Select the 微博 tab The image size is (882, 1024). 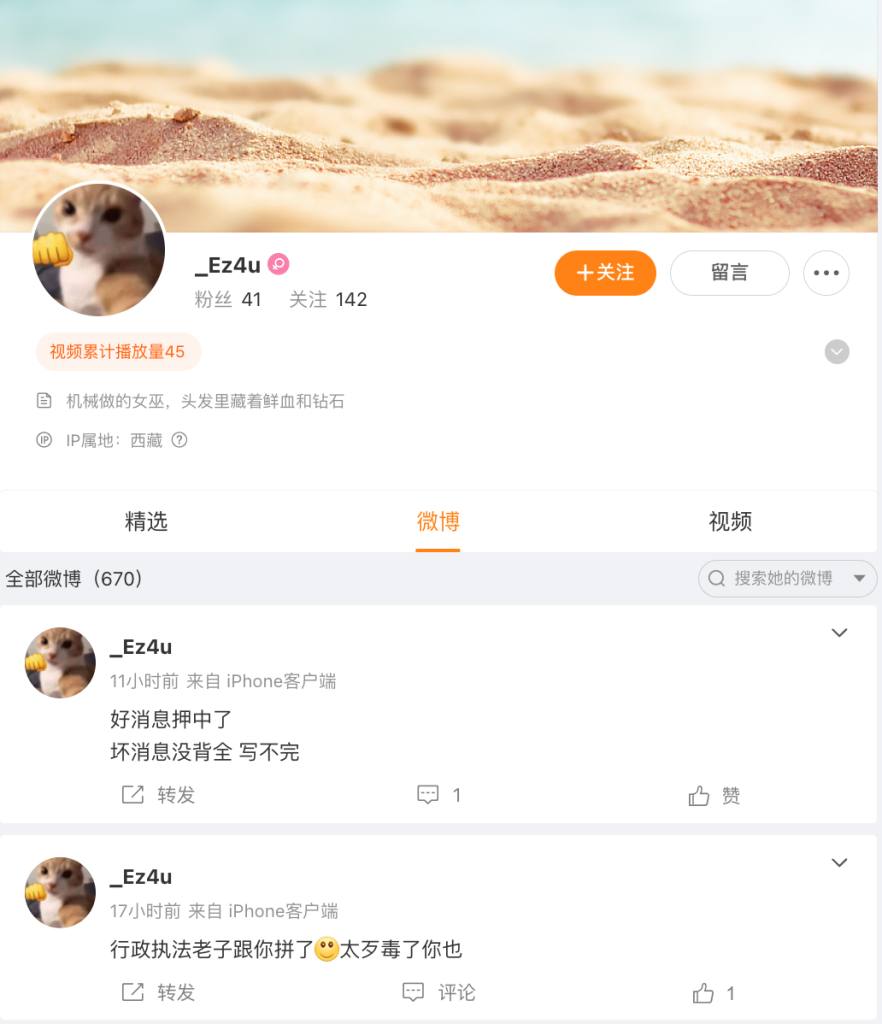point(438,521)
